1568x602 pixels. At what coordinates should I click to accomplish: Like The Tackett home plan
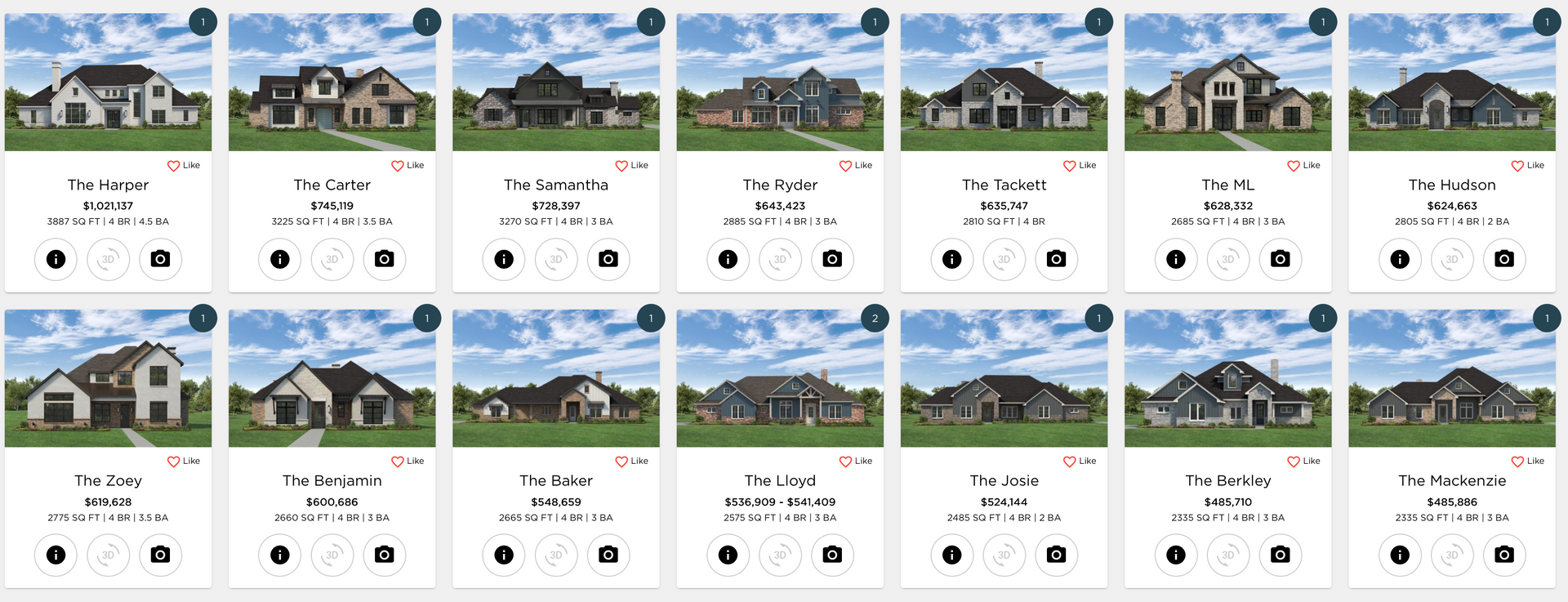pyautogui.click(x=1079, y=165)
